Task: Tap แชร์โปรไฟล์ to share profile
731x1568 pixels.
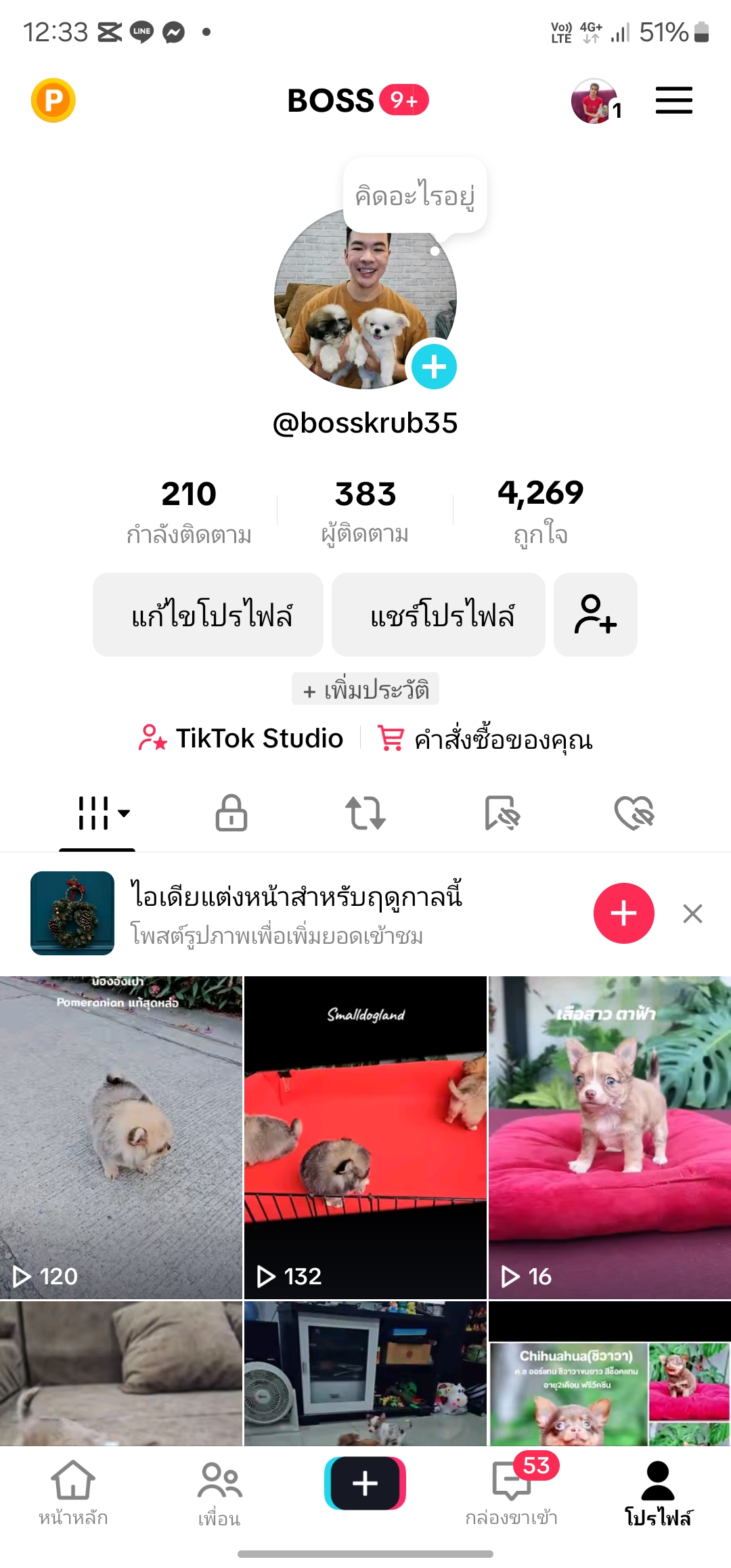Action: 439,615
